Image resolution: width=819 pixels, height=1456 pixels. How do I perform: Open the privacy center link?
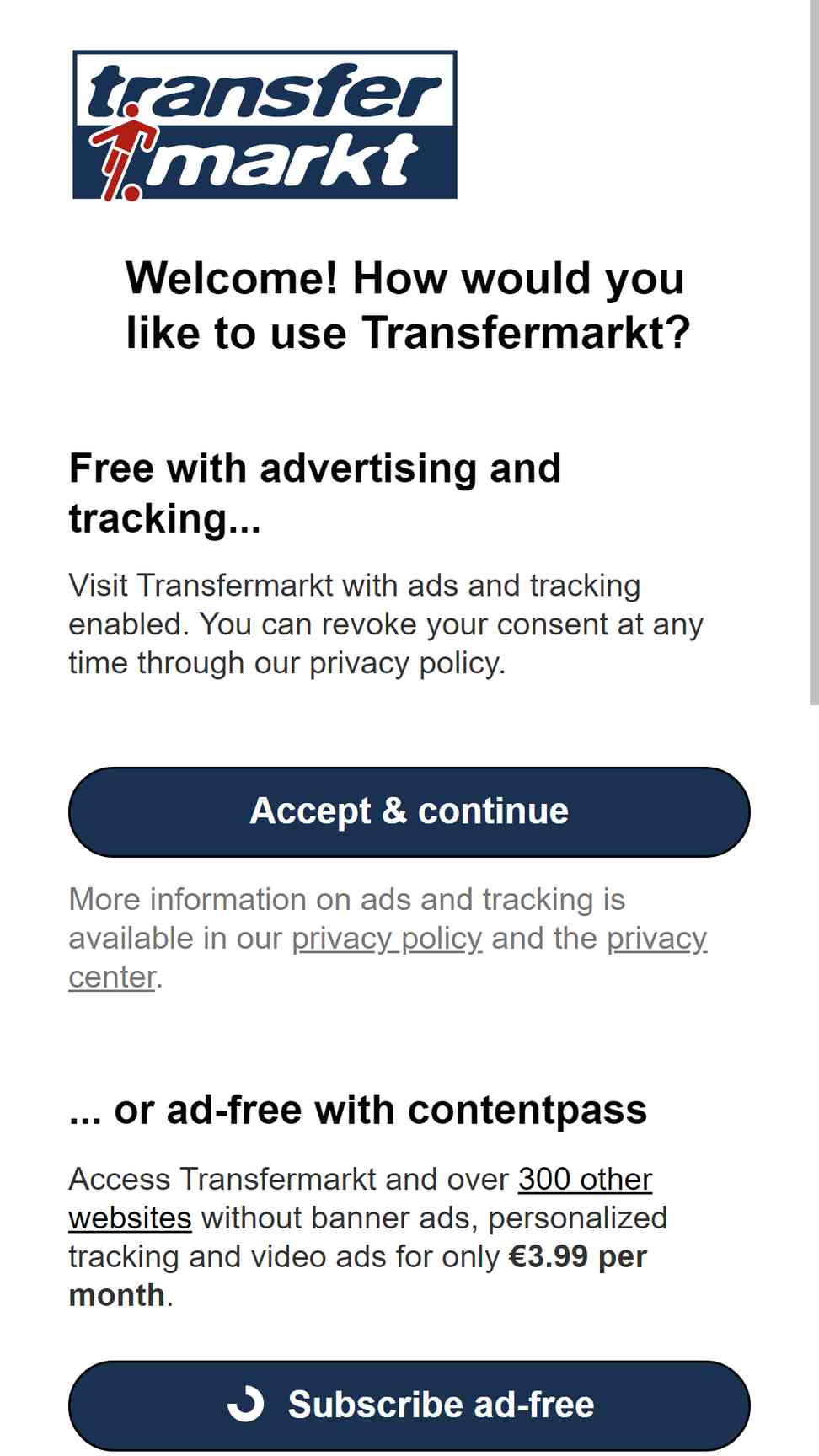pyautogui.click(x=656, y=938)
